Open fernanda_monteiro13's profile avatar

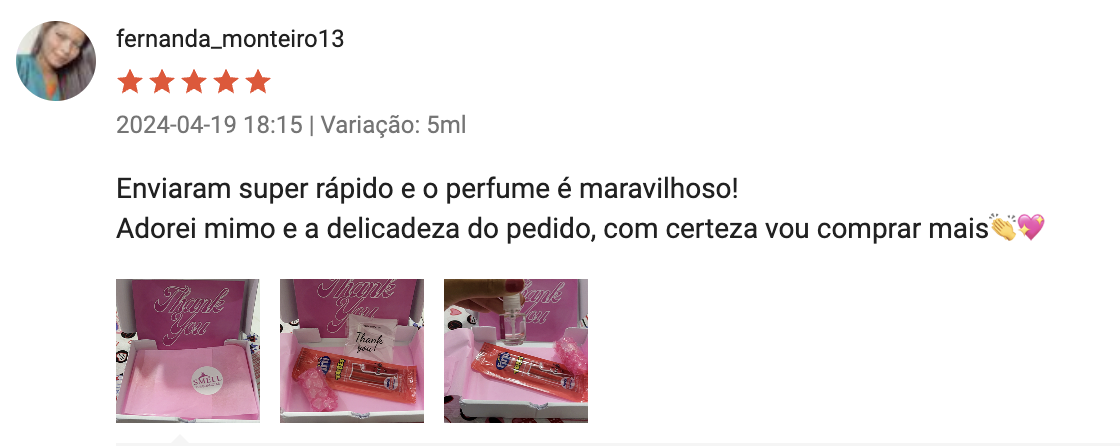(56, 61)
